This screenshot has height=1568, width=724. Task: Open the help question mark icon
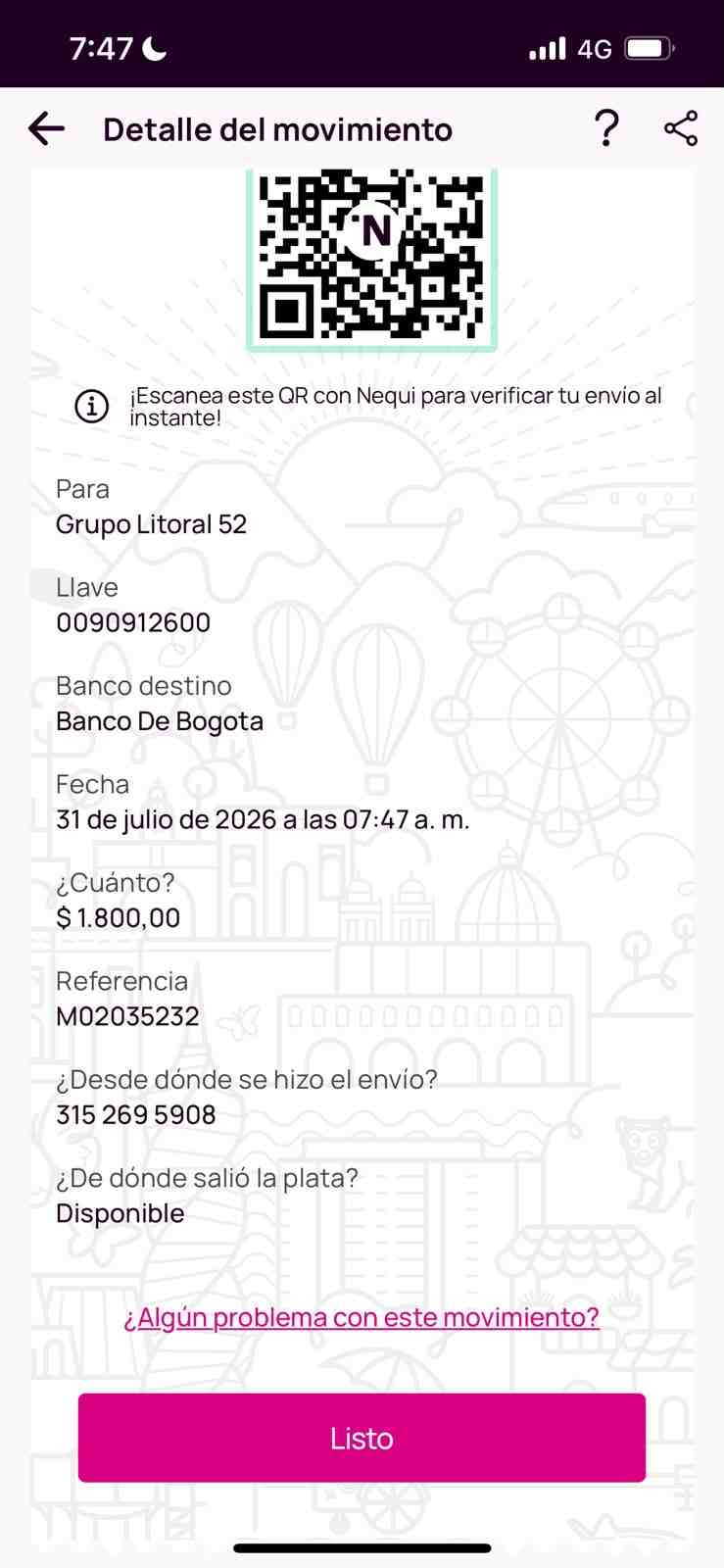607,128
